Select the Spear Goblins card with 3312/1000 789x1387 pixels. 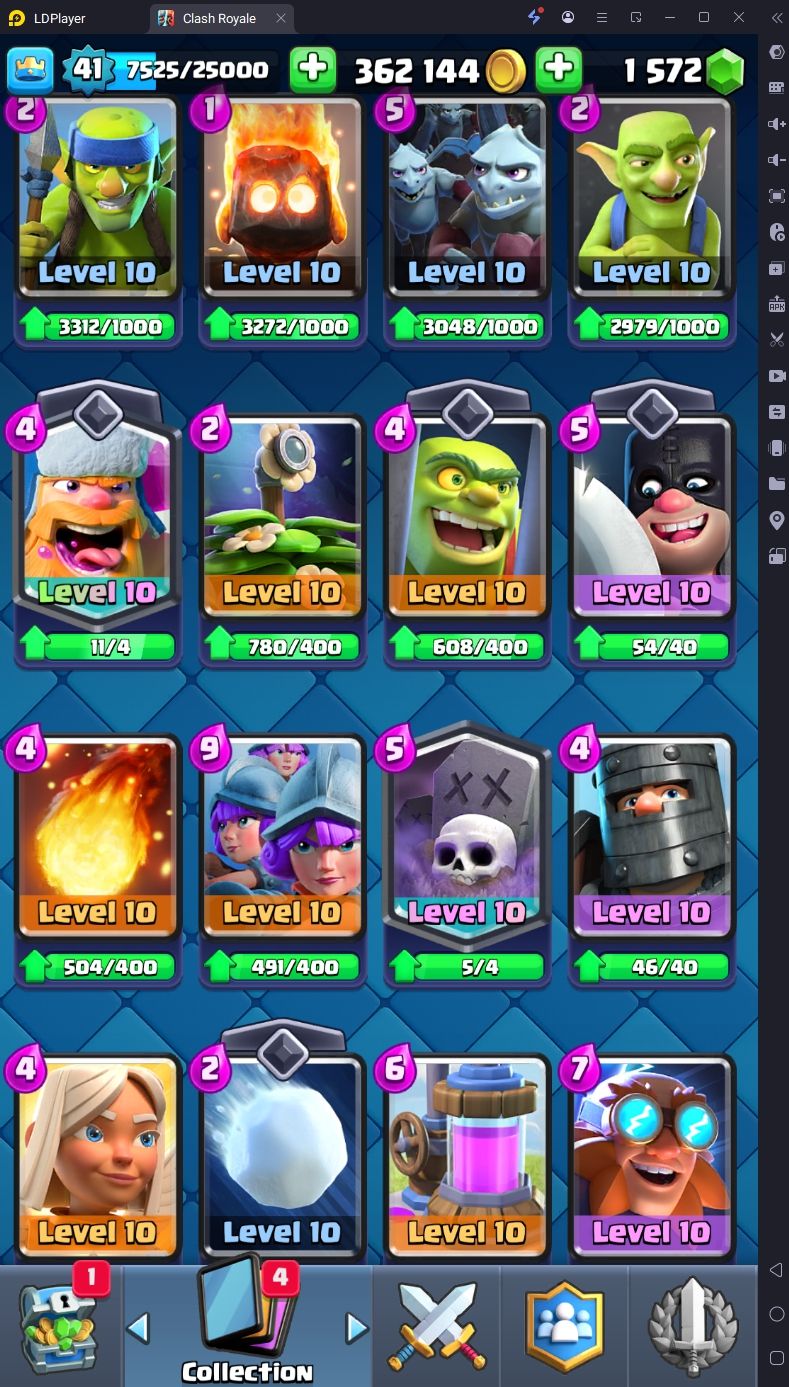click(97, 200)
